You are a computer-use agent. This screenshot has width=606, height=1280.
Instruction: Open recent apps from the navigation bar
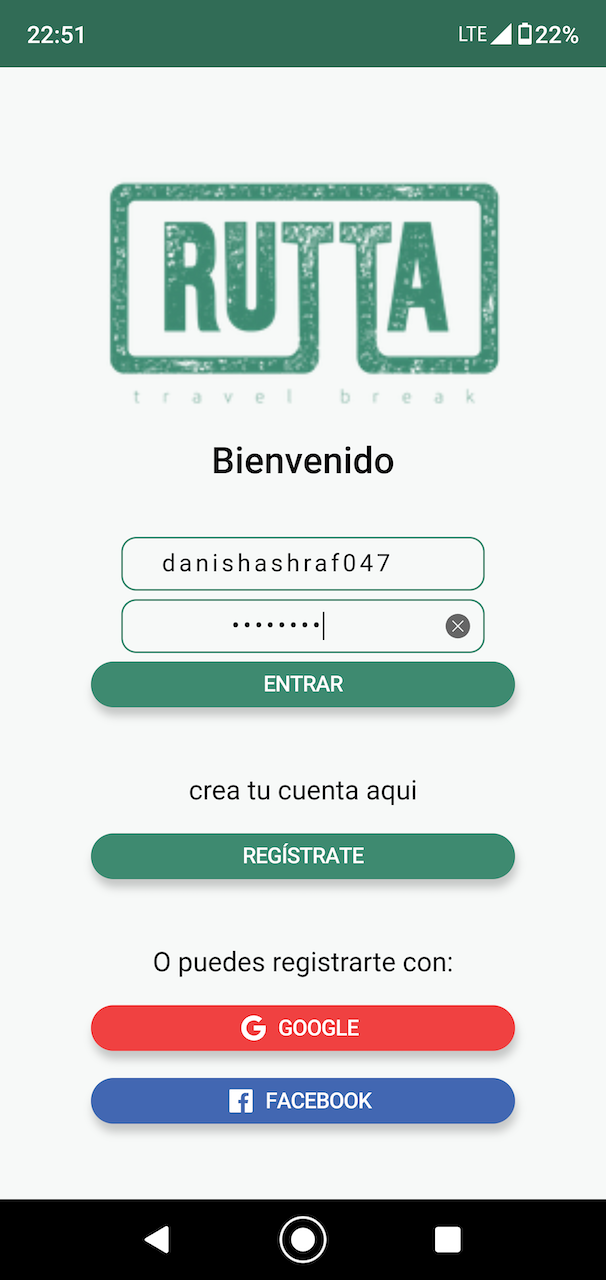(x=448, y=1240)
